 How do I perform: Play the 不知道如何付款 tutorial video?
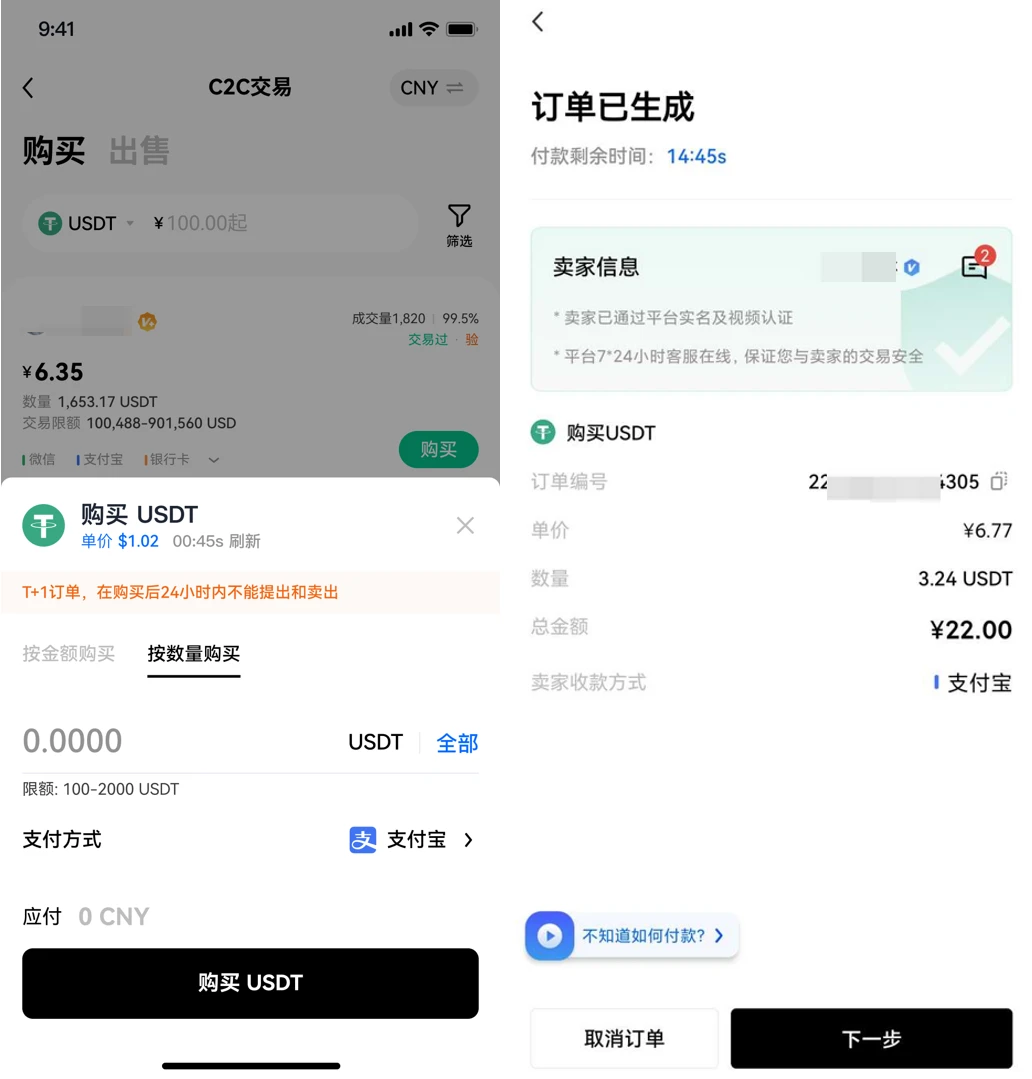[549, 936]
